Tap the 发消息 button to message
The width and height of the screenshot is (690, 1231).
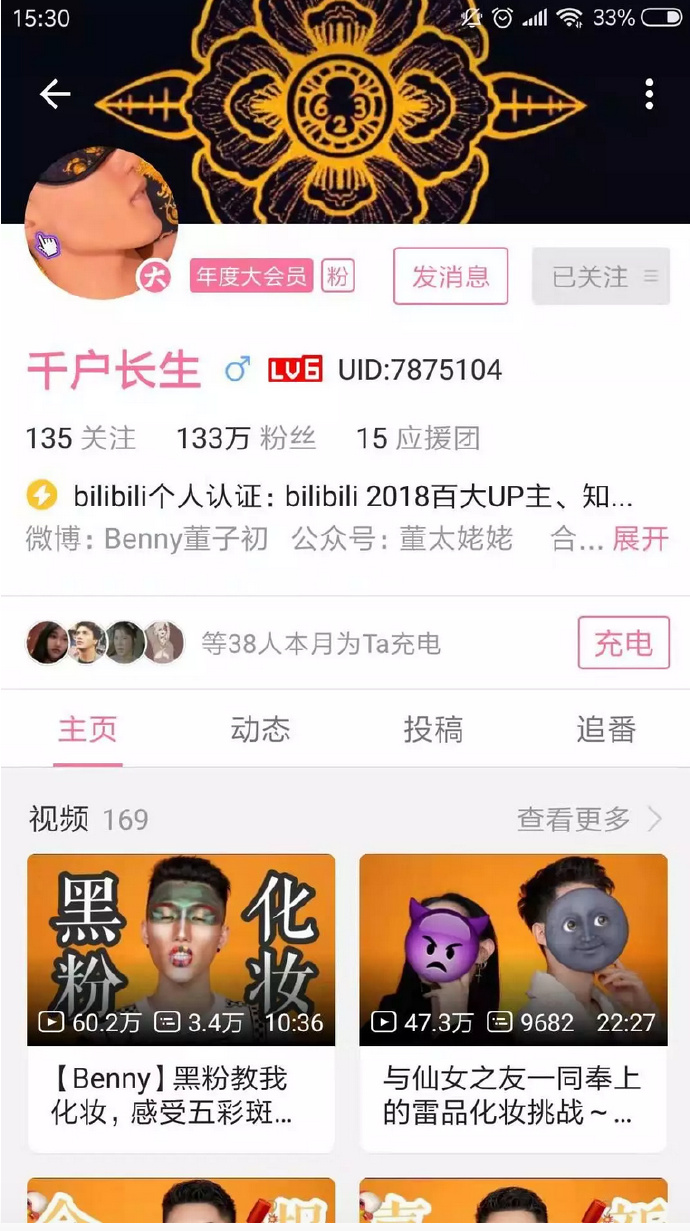point(450,276)
